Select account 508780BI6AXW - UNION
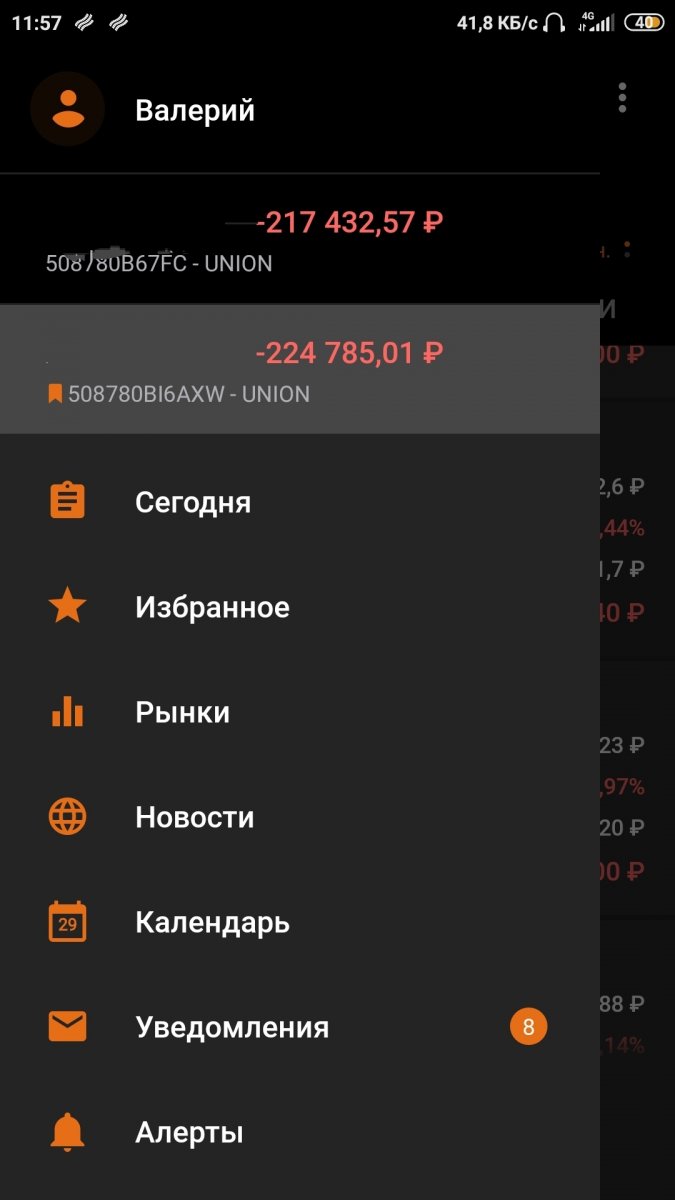Viewport: 675px width, 1200px height. click(x=300, y=370)
